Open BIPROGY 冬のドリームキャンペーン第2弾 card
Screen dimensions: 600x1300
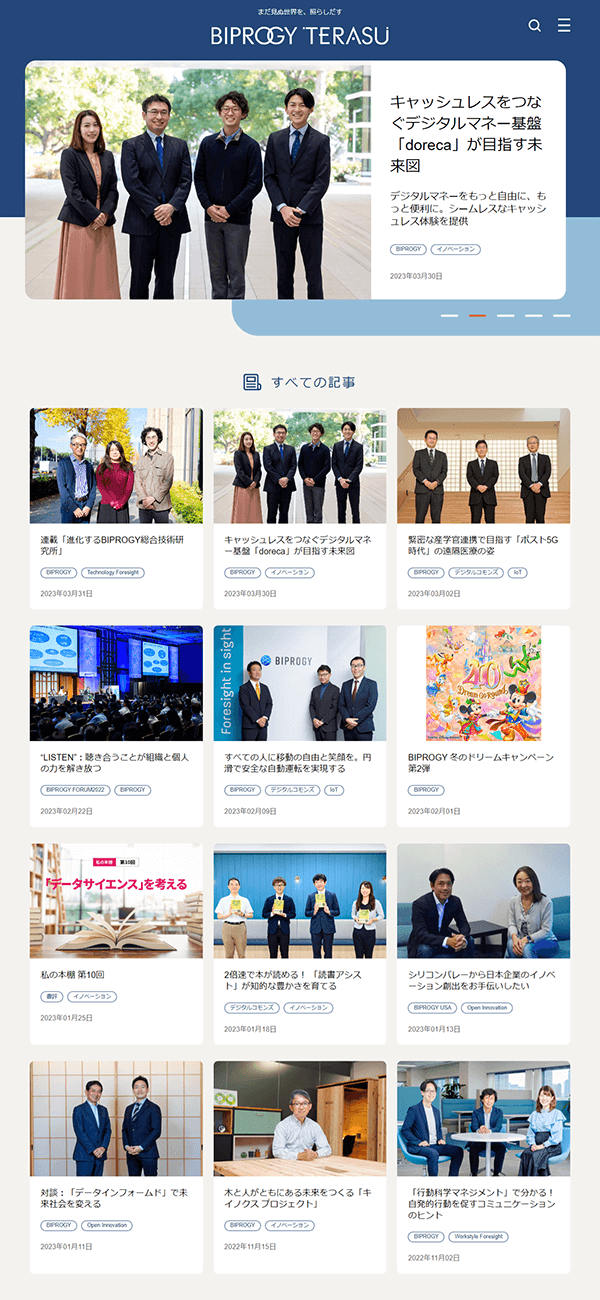coord(482,762)
